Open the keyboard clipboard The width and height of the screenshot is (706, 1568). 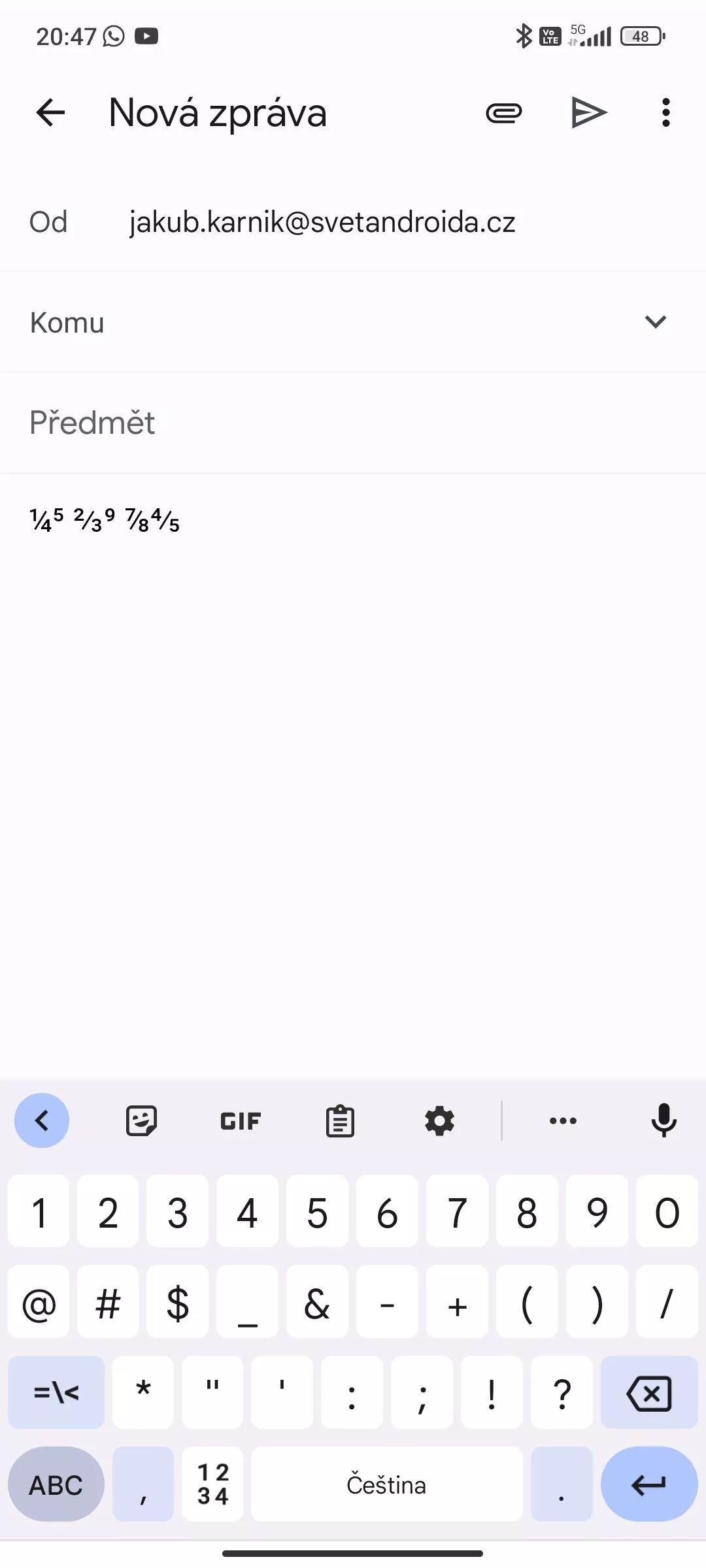coord(340,1121)
